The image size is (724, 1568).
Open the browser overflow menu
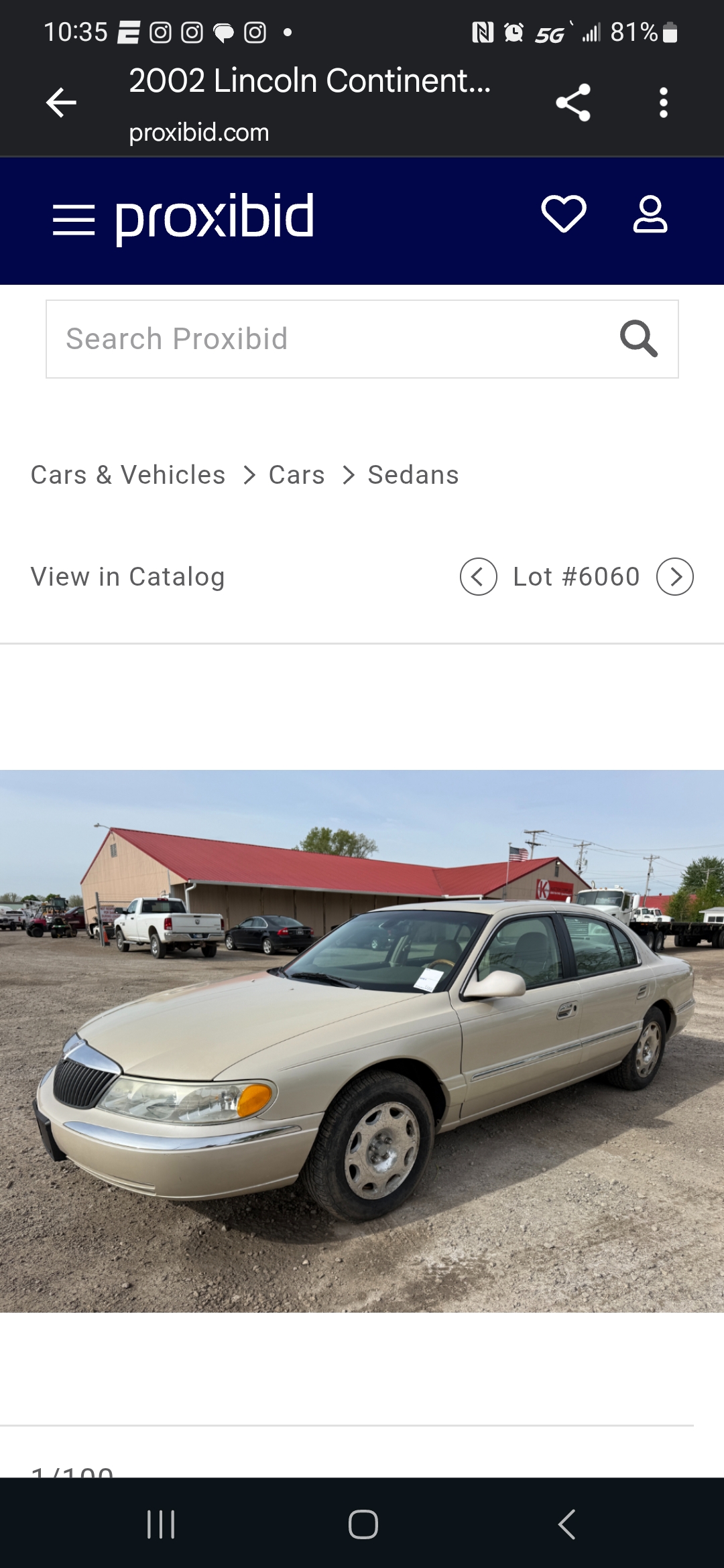663,103
